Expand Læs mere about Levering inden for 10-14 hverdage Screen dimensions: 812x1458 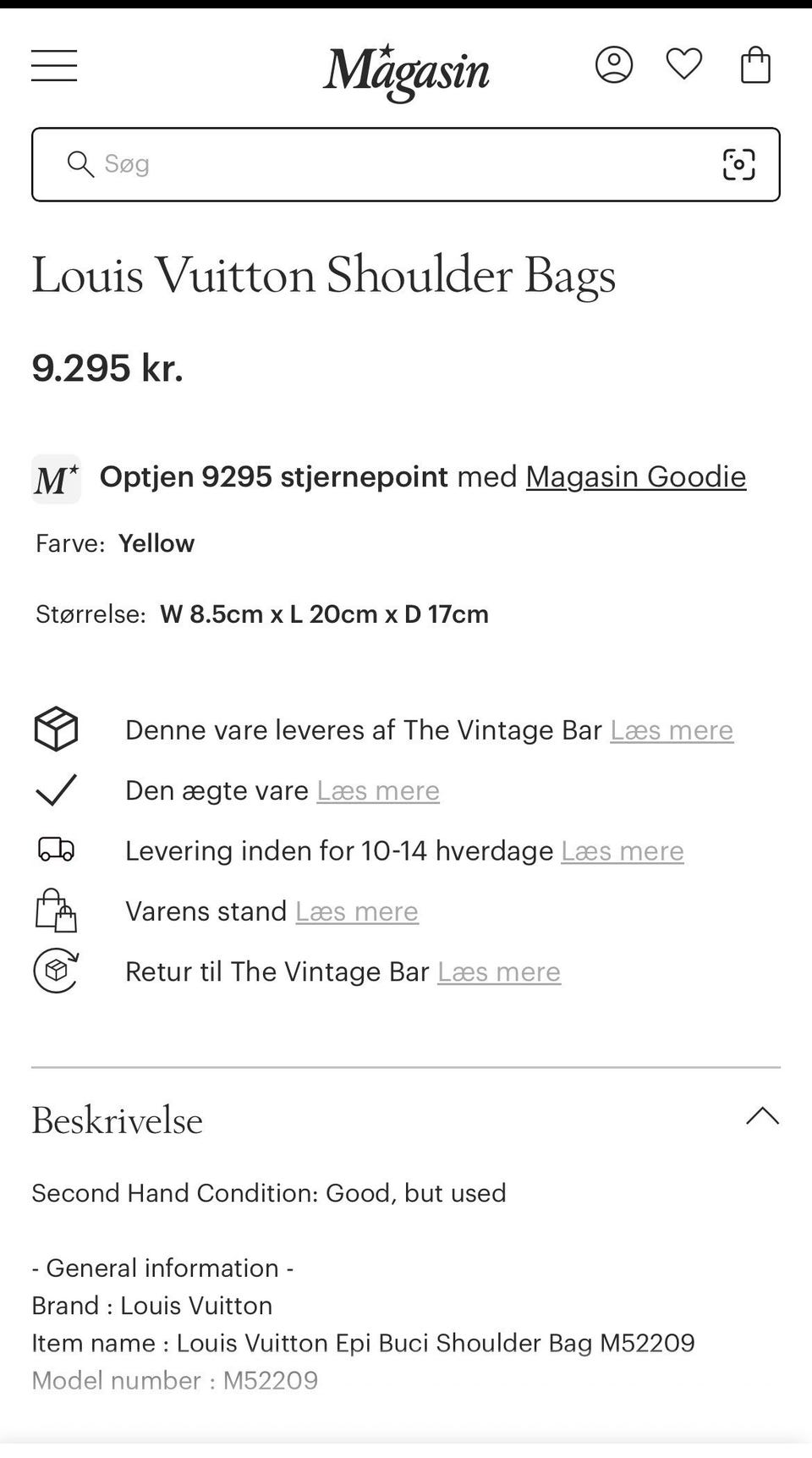point(622,851)
